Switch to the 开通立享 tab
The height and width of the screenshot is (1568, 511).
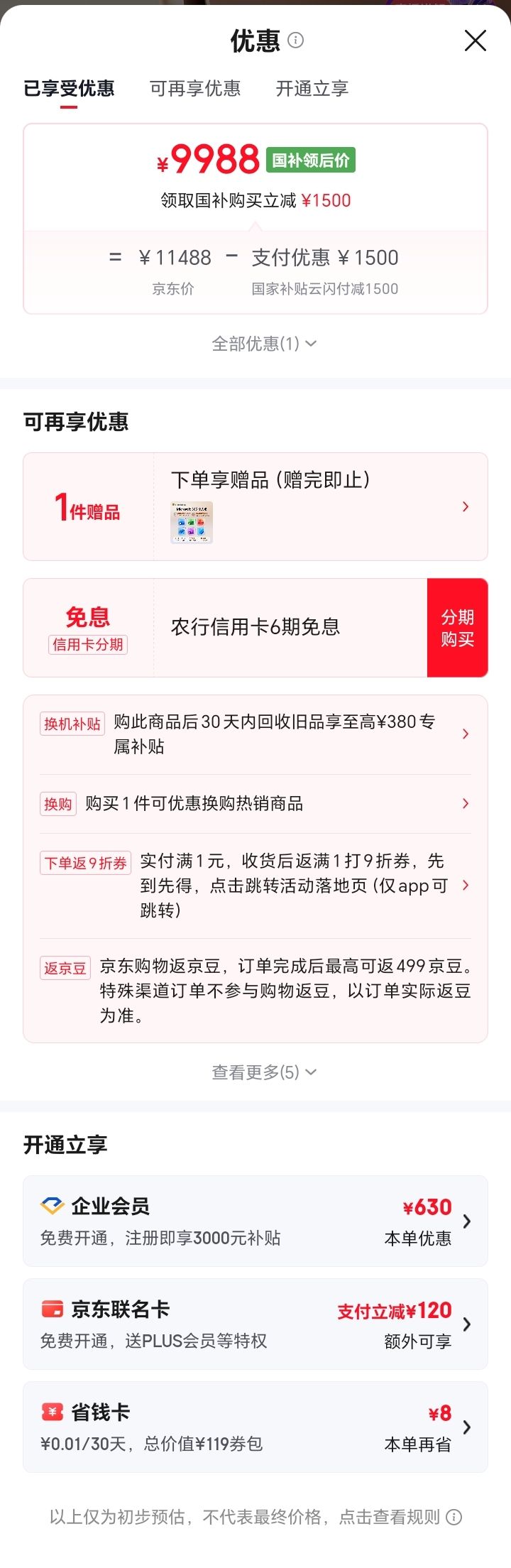312,89
